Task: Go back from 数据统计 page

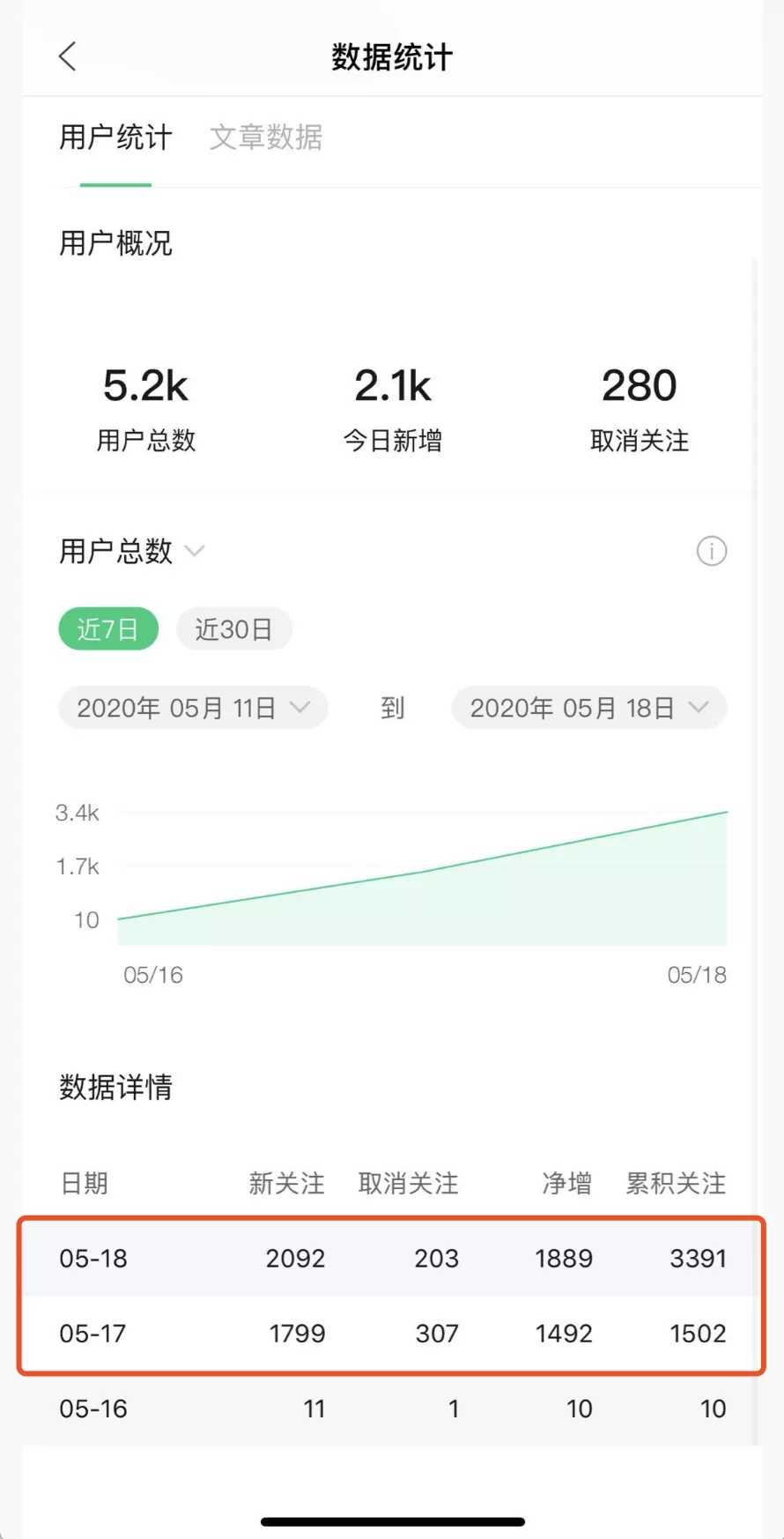Action: (x=68, y=56)
